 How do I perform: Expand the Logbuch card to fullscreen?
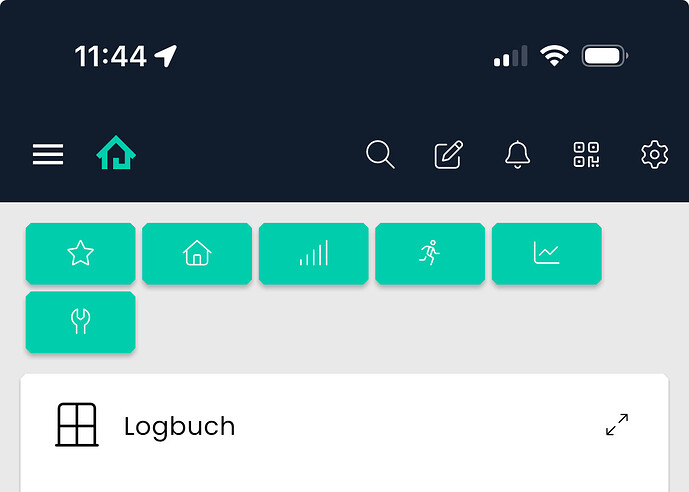tap(617, 425)
